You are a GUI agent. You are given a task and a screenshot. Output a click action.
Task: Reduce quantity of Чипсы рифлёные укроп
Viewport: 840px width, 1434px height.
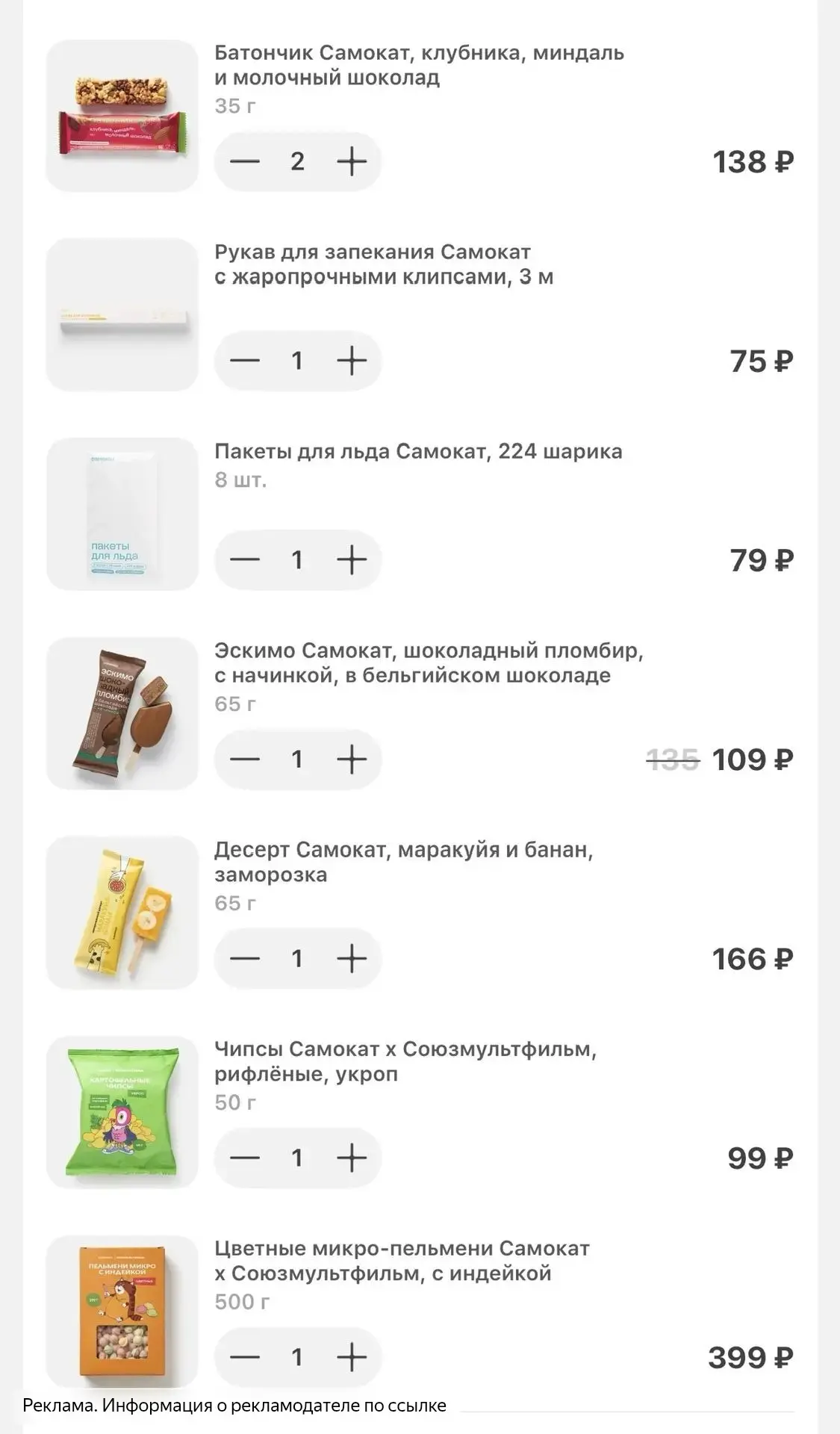tap(244, 1158)
